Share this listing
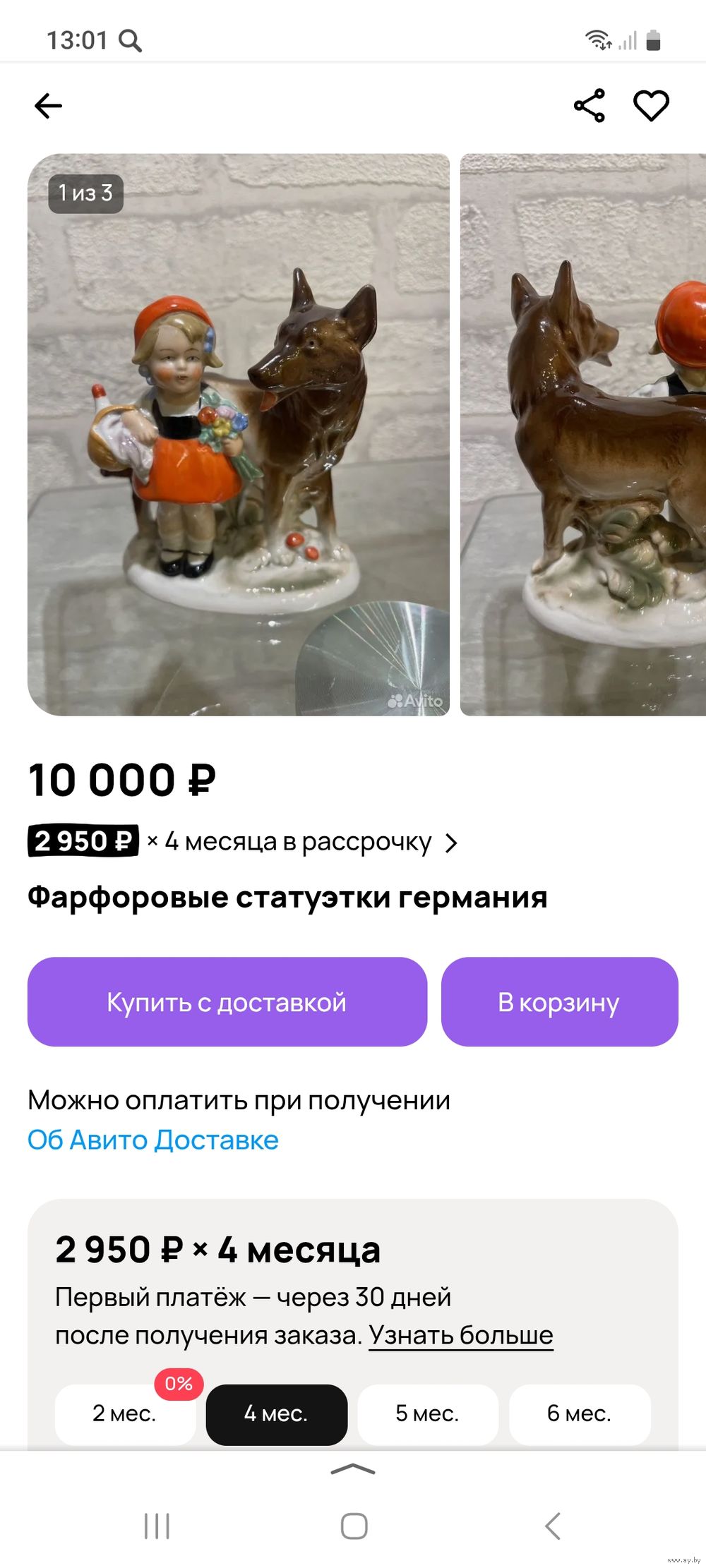Image resolution: width=706 pixels, height=1568 pixels. click(x=590, y=106)
